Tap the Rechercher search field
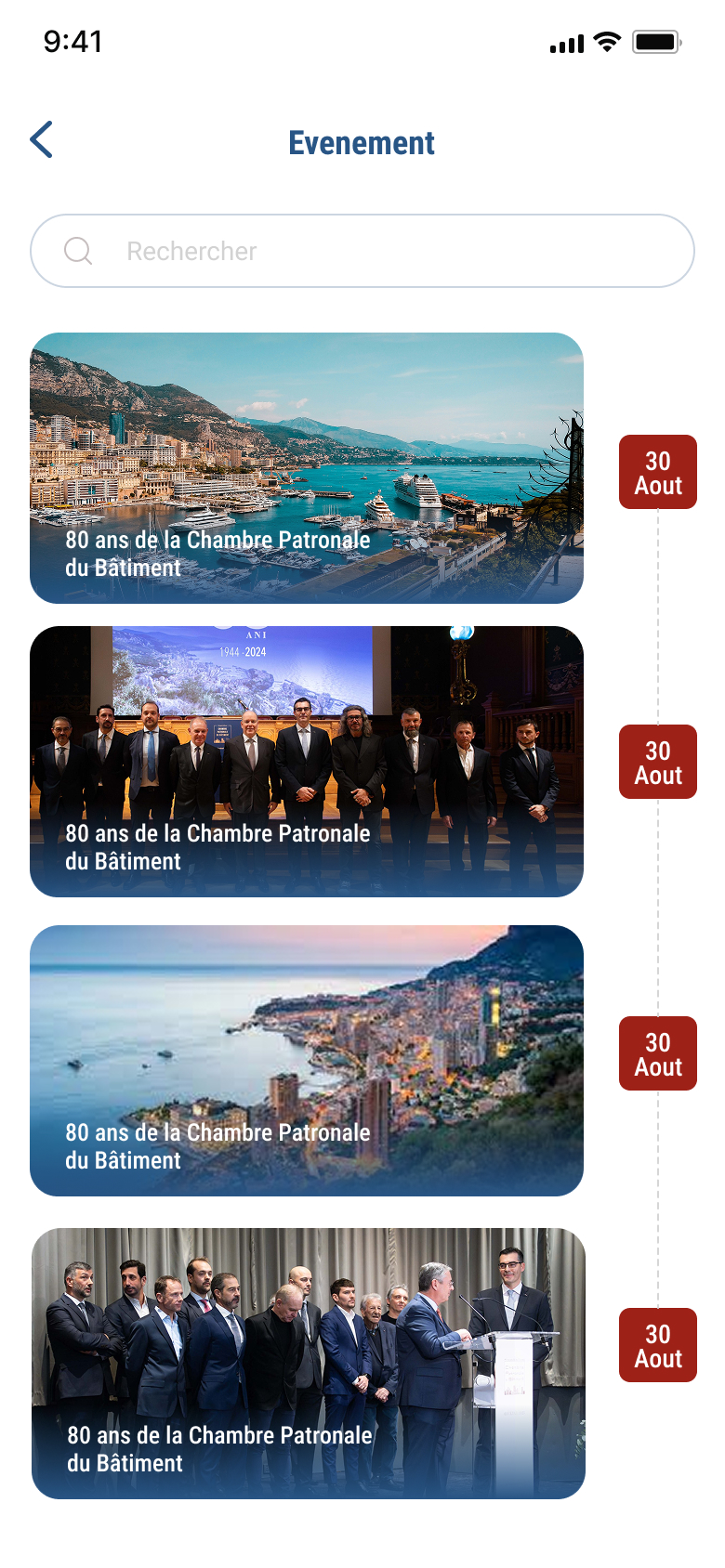The image size is (725, 1568). (362, 251)
